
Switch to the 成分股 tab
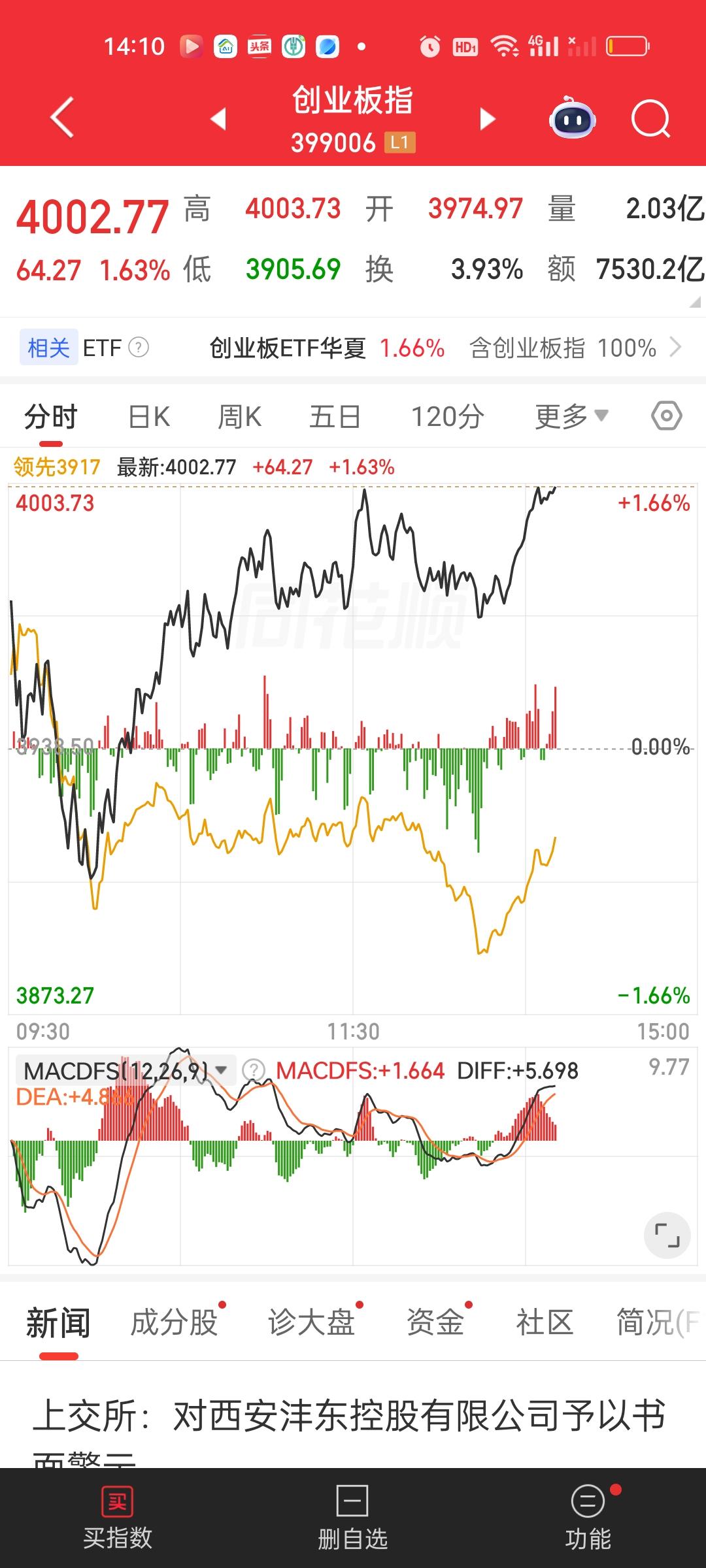point(174,1323)
